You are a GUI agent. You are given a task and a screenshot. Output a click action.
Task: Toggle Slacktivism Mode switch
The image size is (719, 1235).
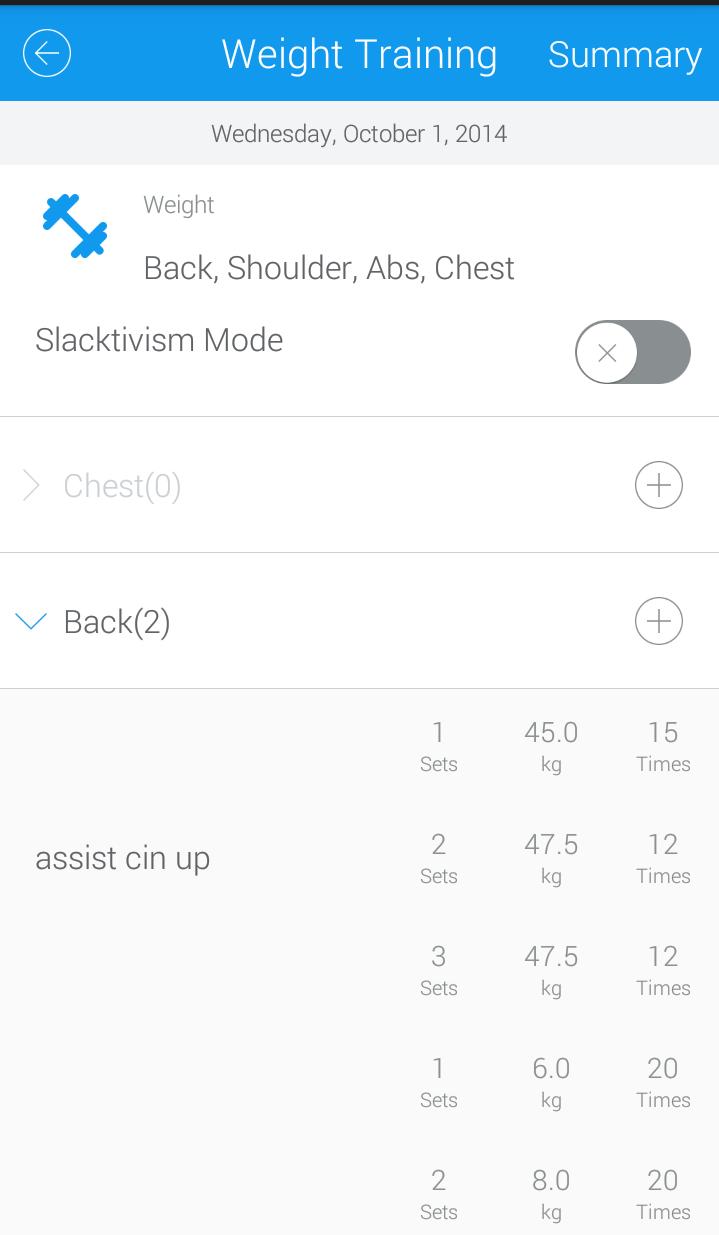tap(632, 352)
